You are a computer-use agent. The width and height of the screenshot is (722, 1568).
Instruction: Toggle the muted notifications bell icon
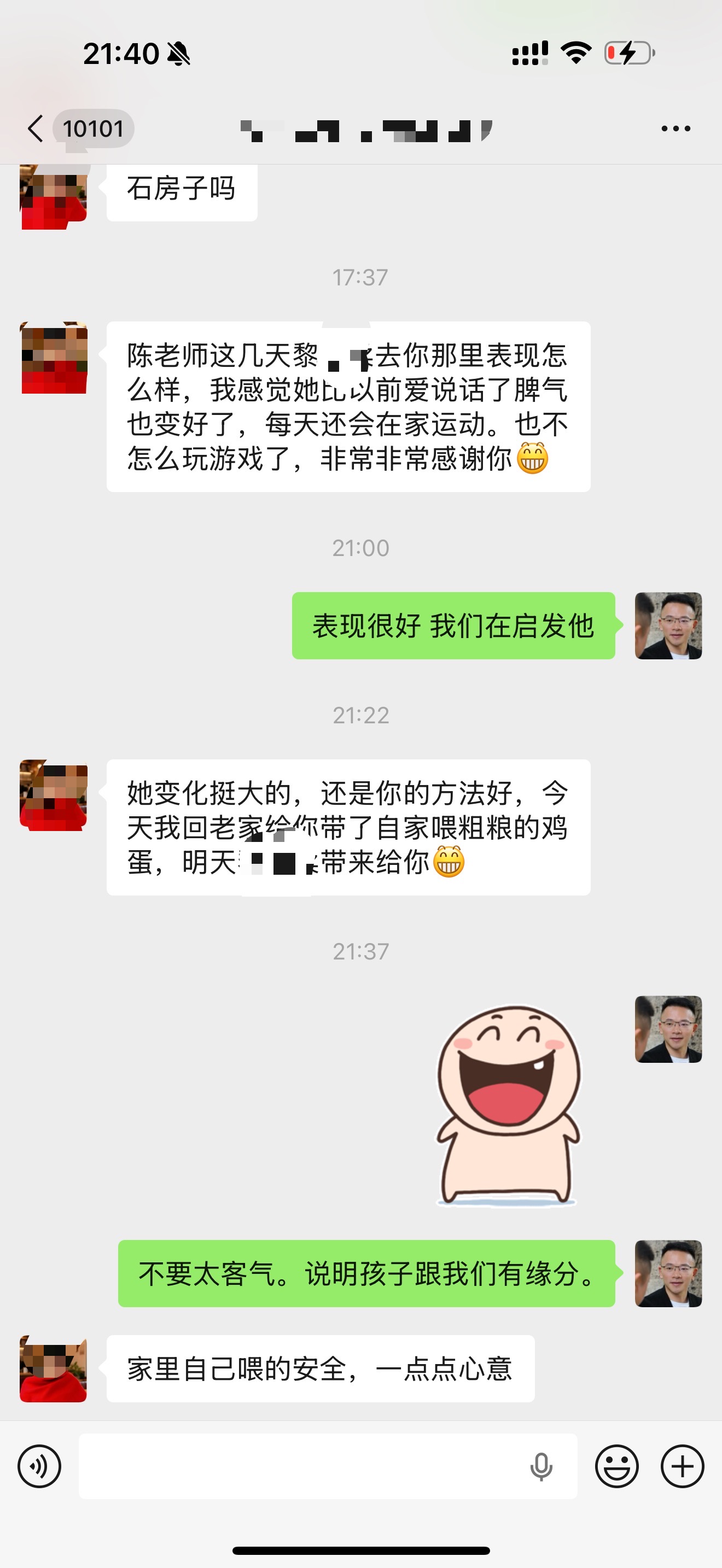[x=178, y=54]
